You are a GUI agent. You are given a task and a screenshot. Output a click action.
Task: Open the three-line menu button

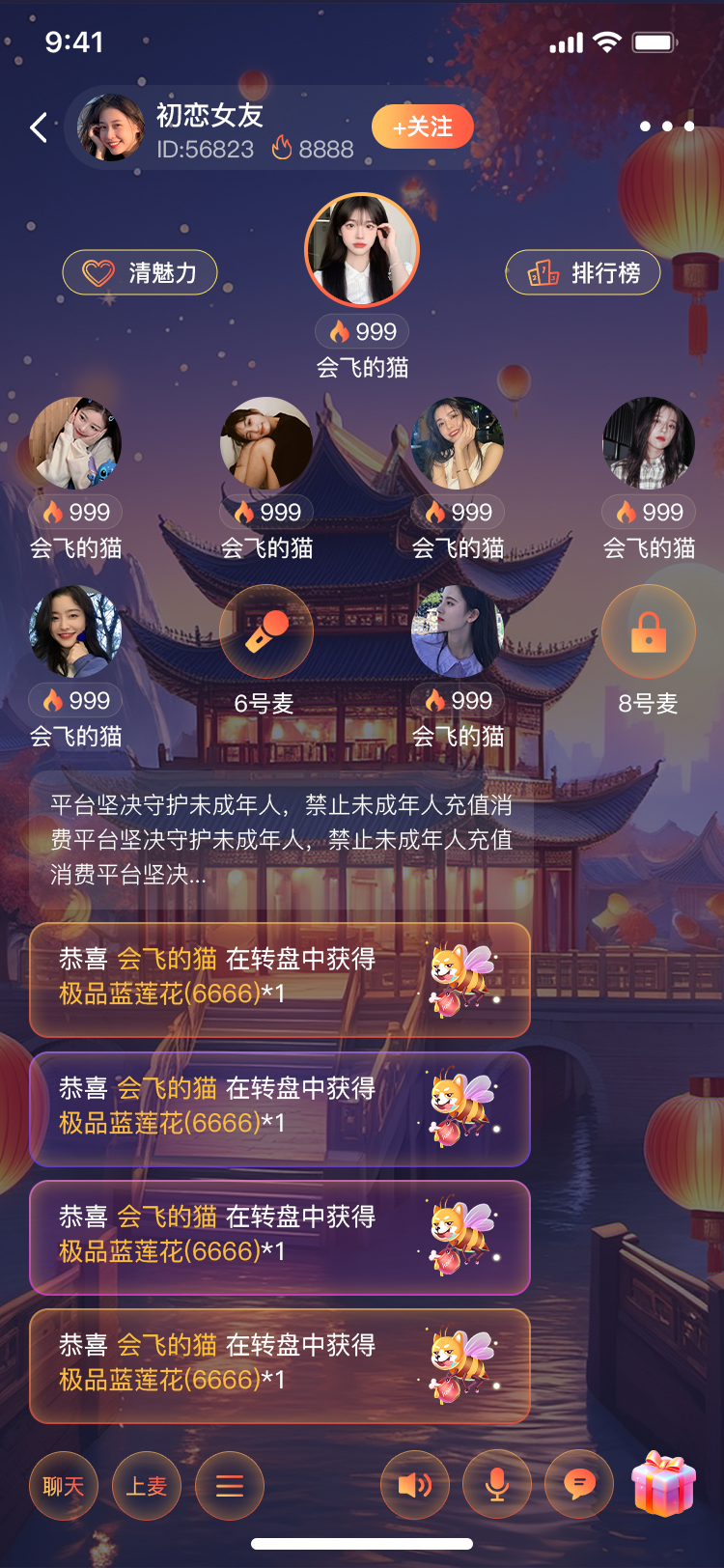point(230,1486)
